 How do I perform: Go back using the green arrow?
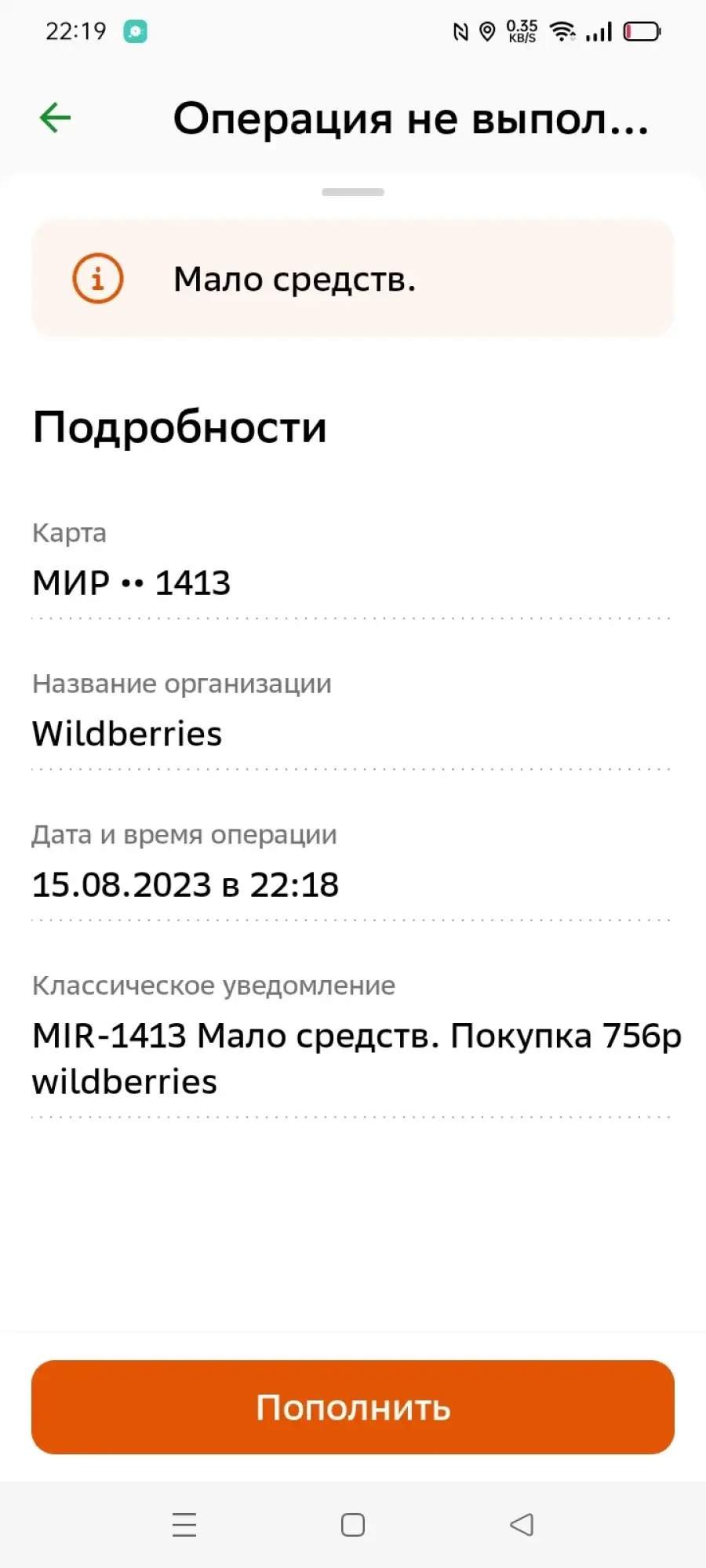[x=55, y=118]
